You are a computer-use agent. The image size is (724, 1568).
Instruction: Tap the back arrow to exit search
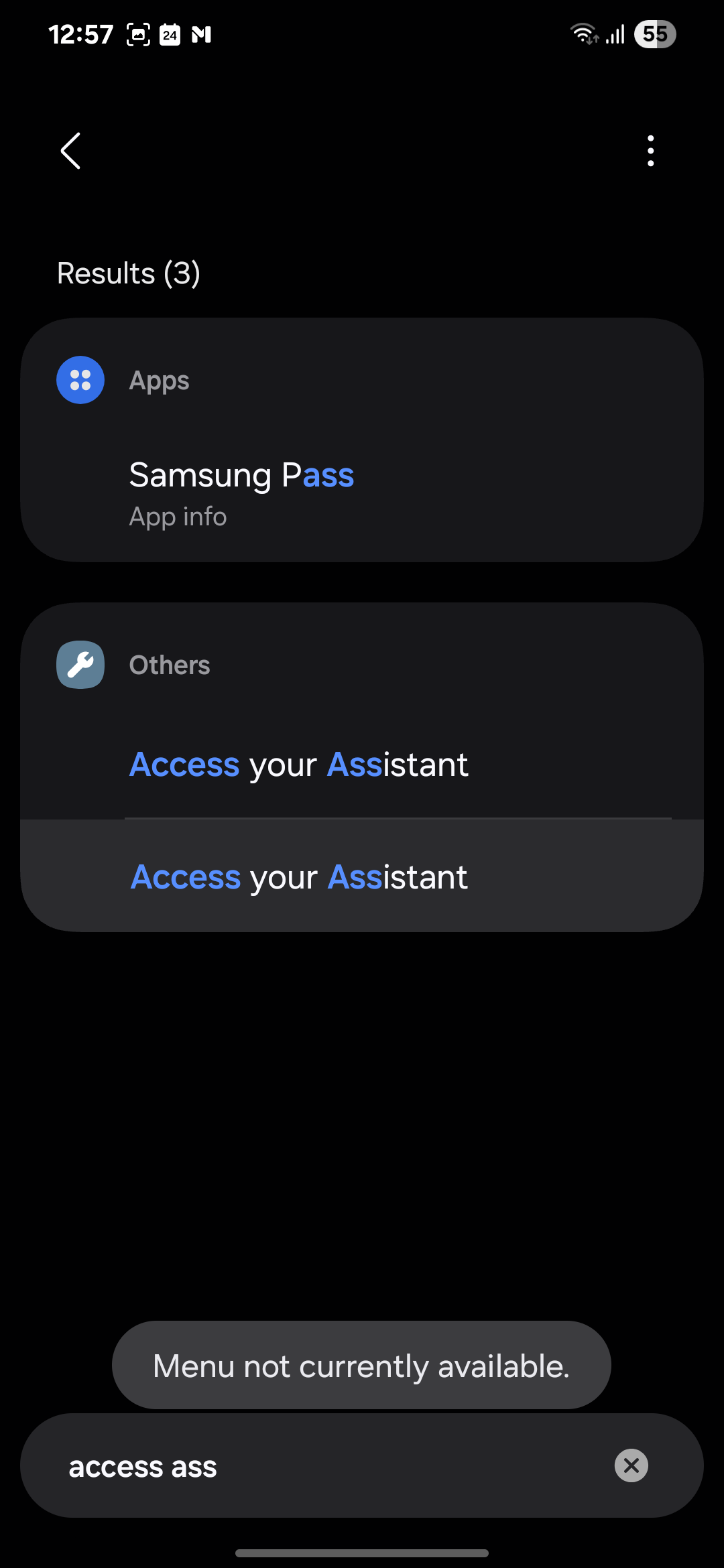tap(70, 151)
